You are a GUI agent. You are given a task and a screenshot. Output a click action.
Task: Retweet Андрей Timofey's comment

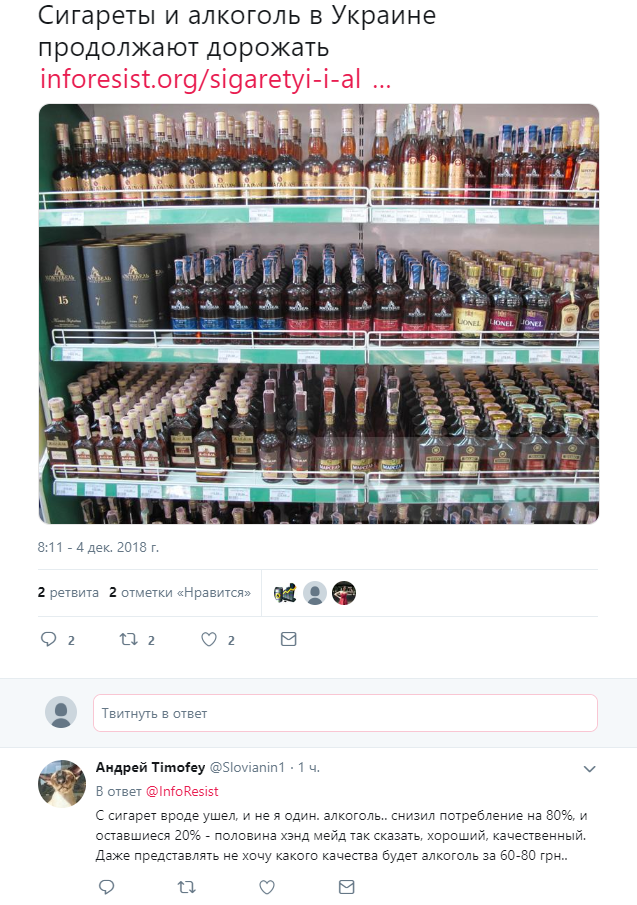186,887
